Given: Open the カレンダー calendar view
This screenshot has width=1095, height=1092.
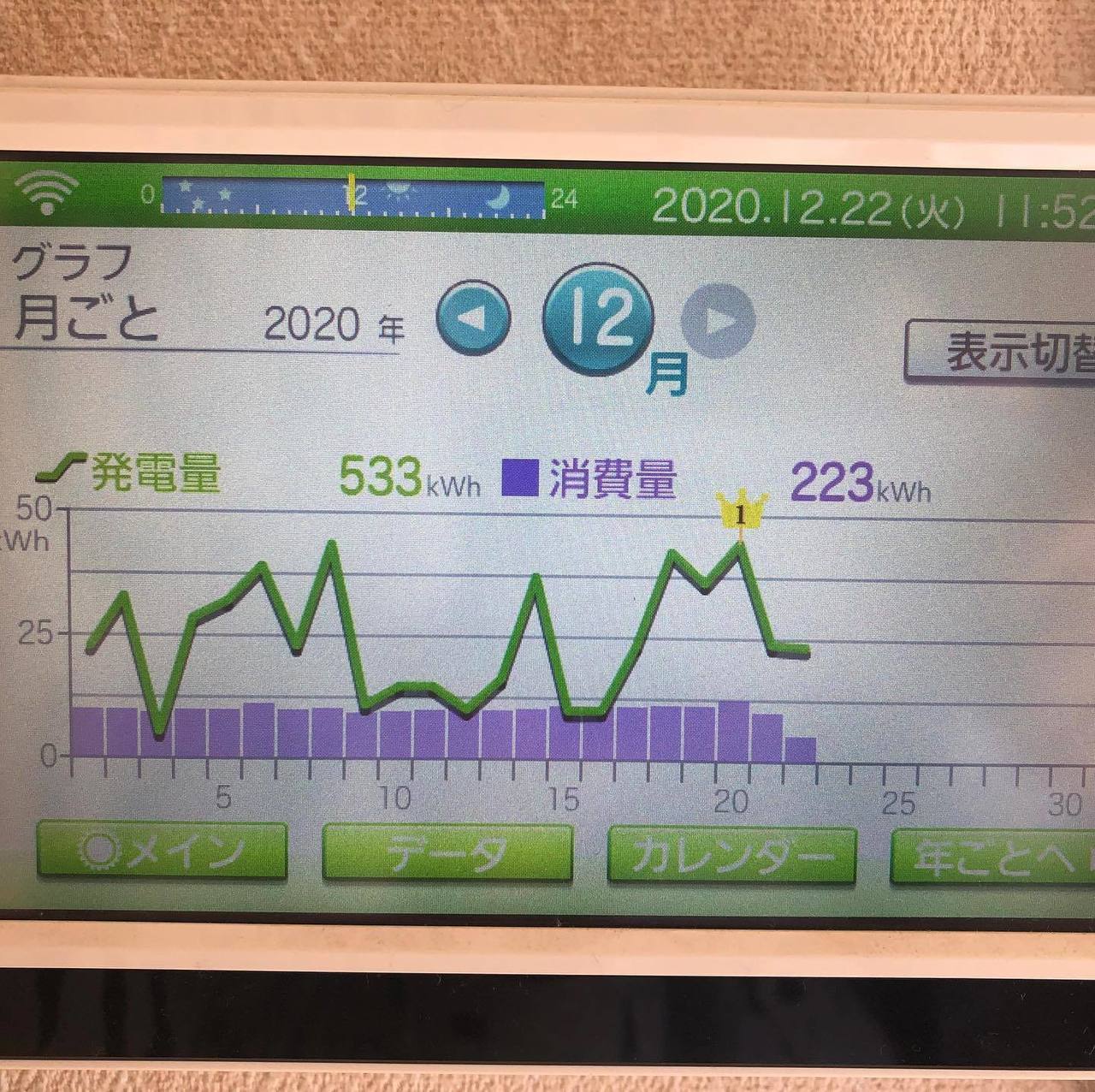Looking at the screenshot, I should click(731, 855).
